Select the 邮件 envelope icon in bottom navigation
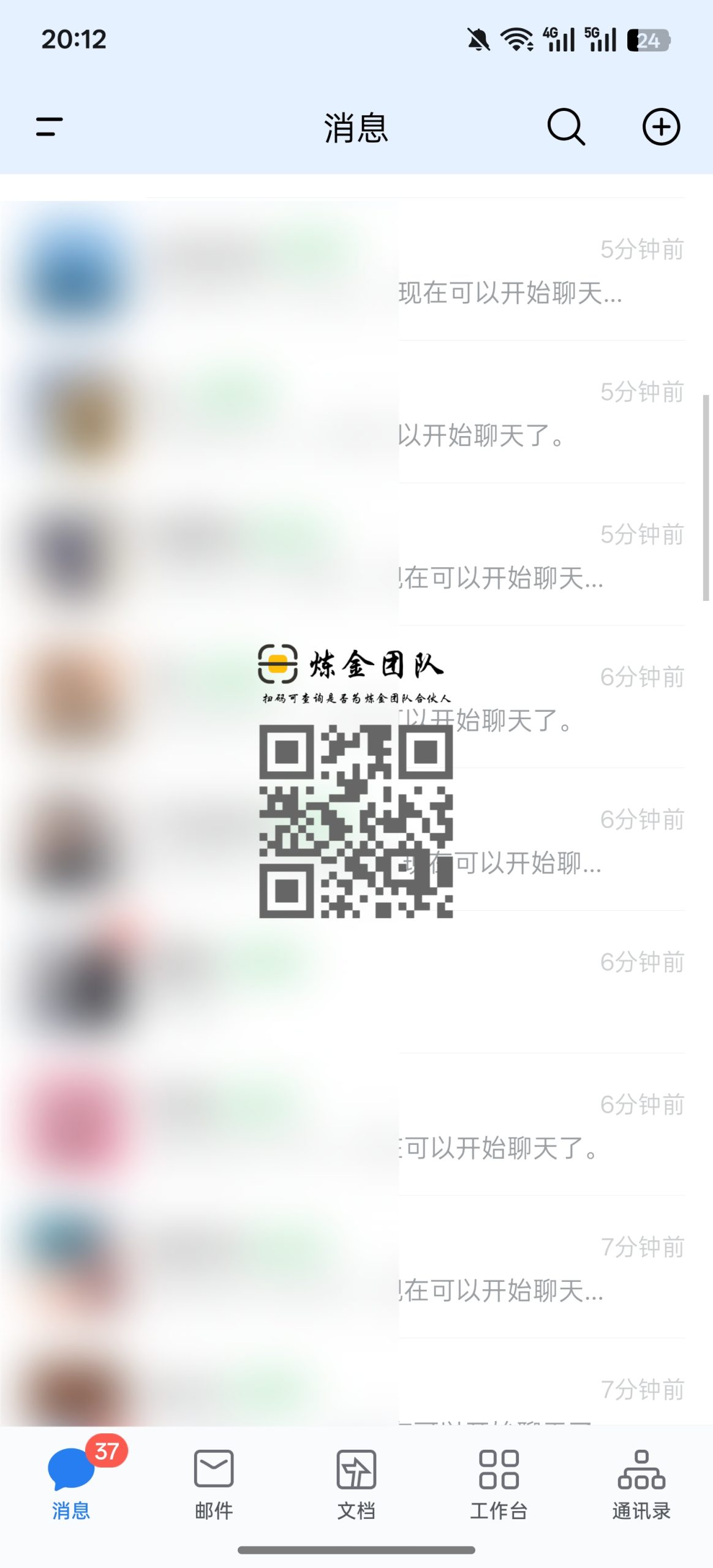Screen dimensions: 713x1568 (212, 1468)
